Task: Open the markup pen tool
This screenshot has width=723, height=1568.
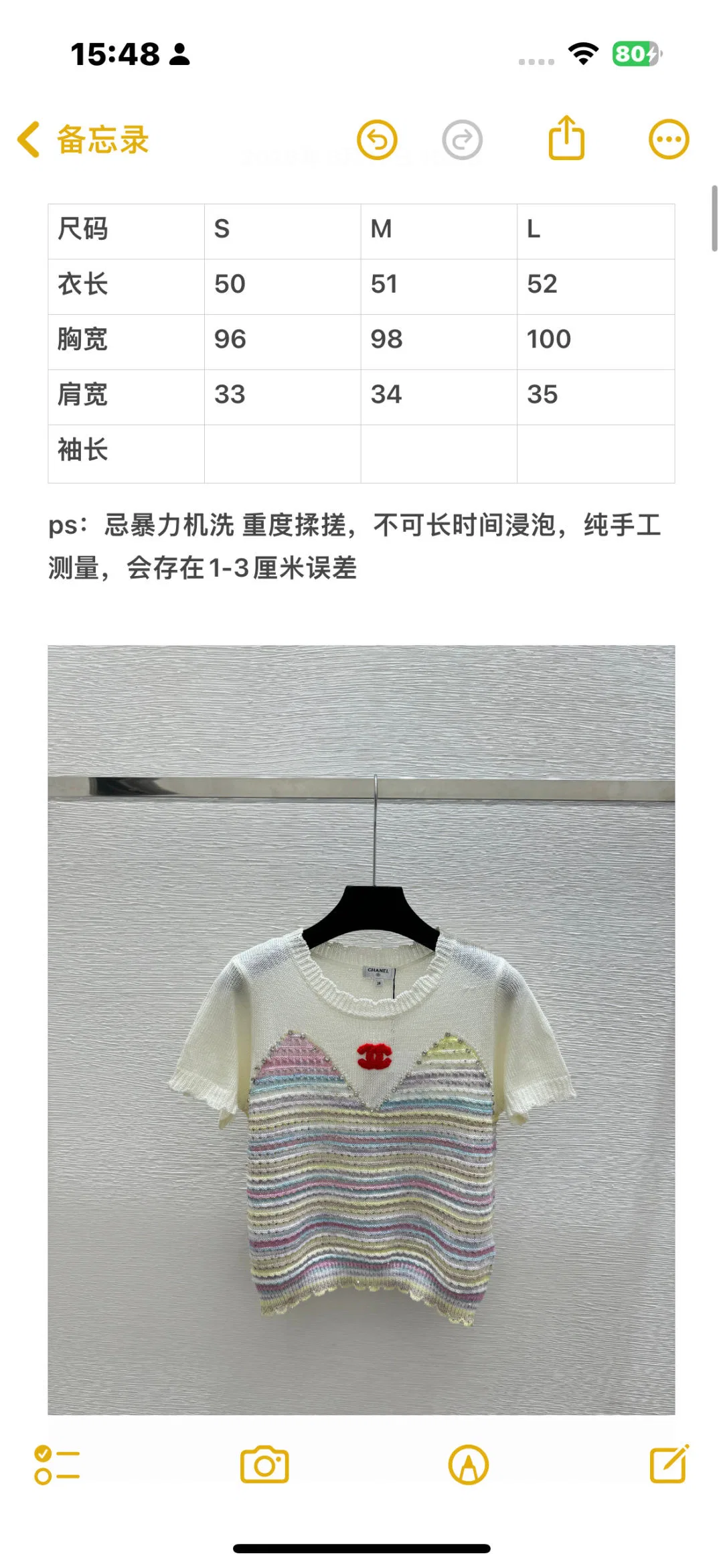Action: (x=469, y=1465)
